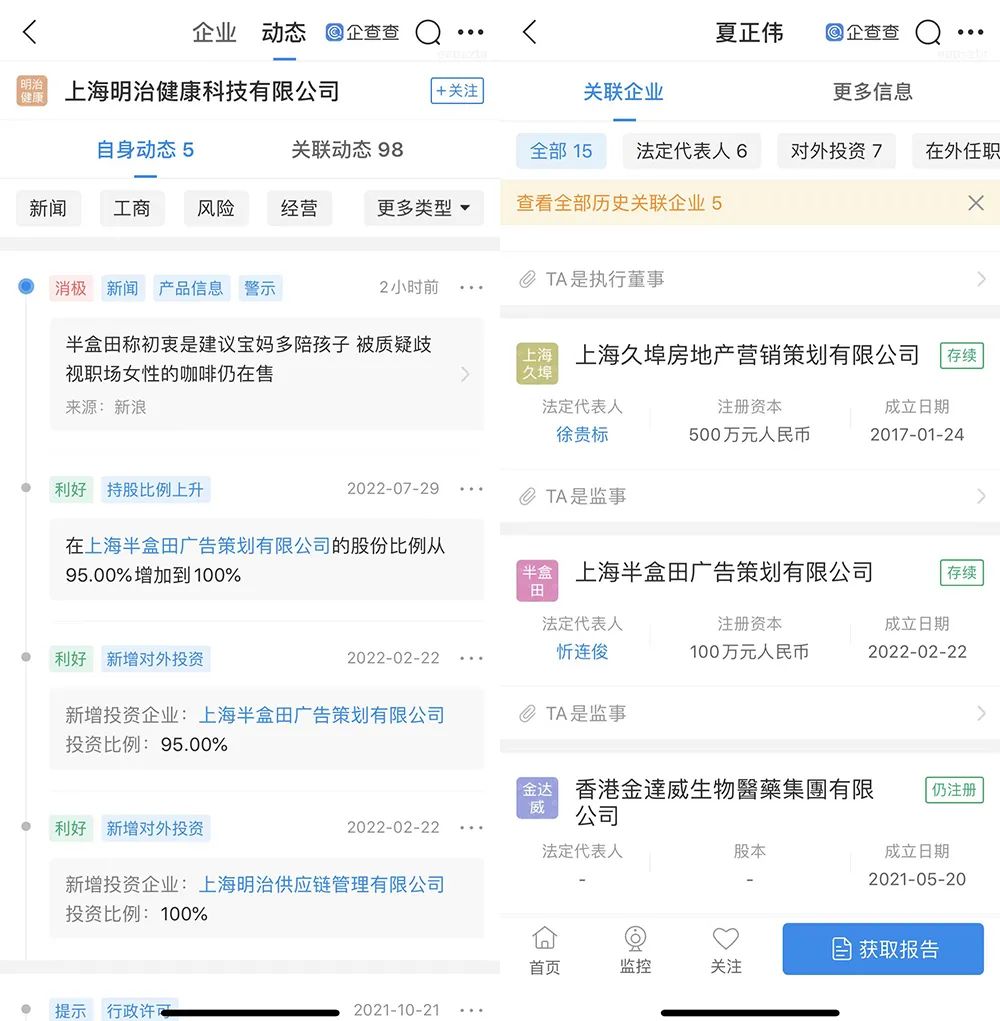1000x1021 pixels.
Task: Switch to the 更多信息 tab
Action: [x=872, y=92]
